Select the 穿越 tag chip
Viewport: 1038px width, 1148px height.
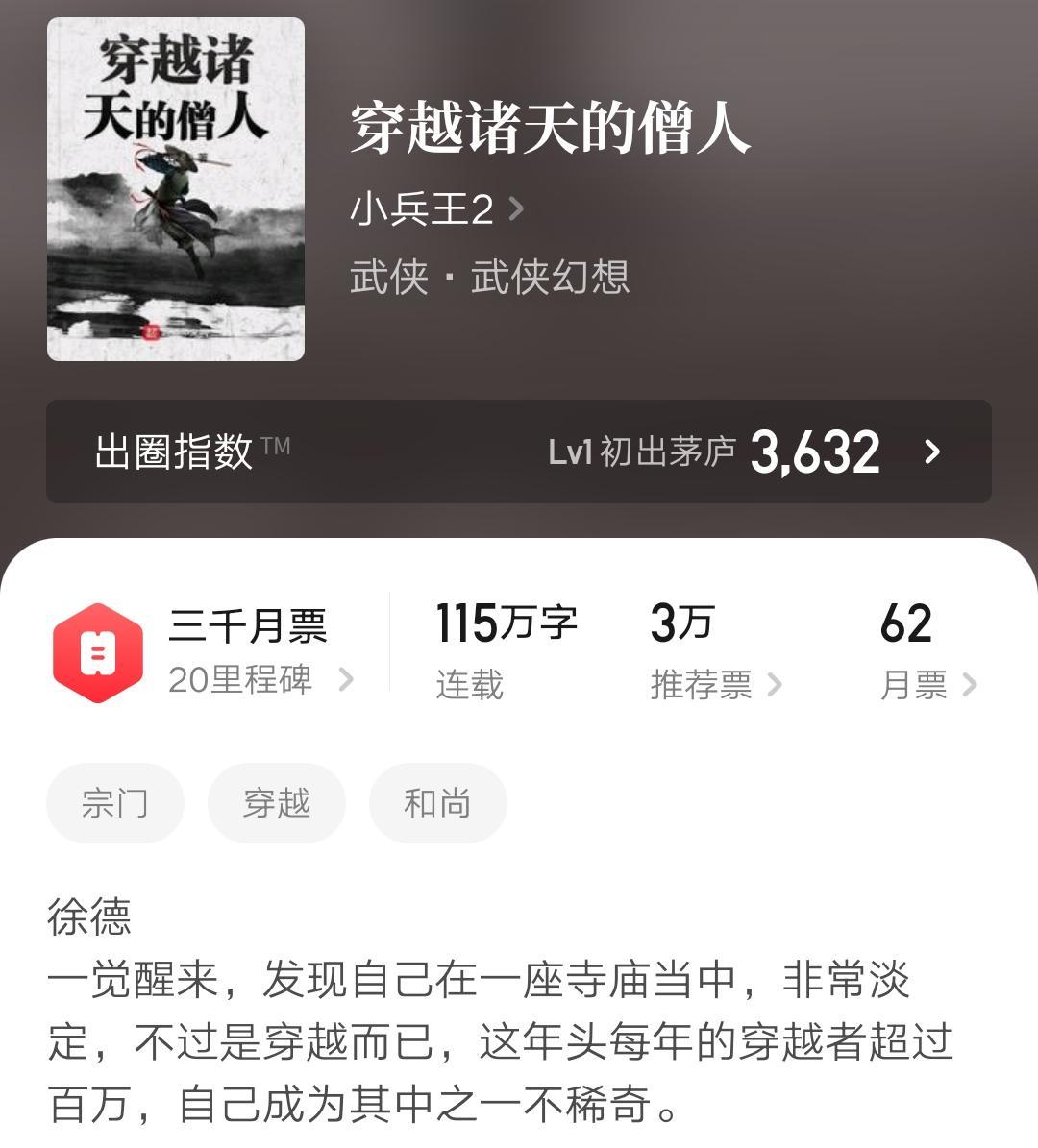click(277, 803)
